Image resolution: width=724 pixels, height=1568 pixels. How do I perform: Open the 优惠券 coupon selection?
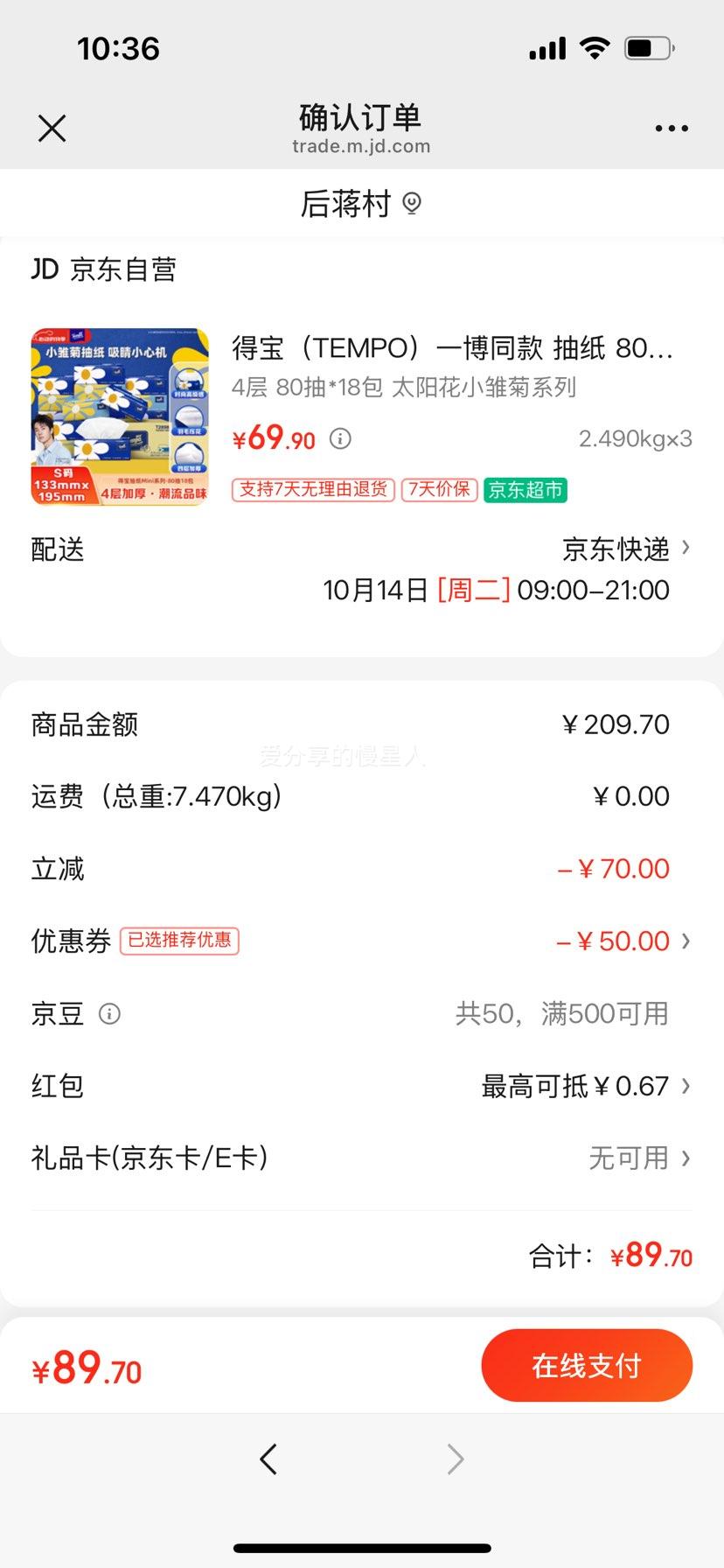[623, 941]
